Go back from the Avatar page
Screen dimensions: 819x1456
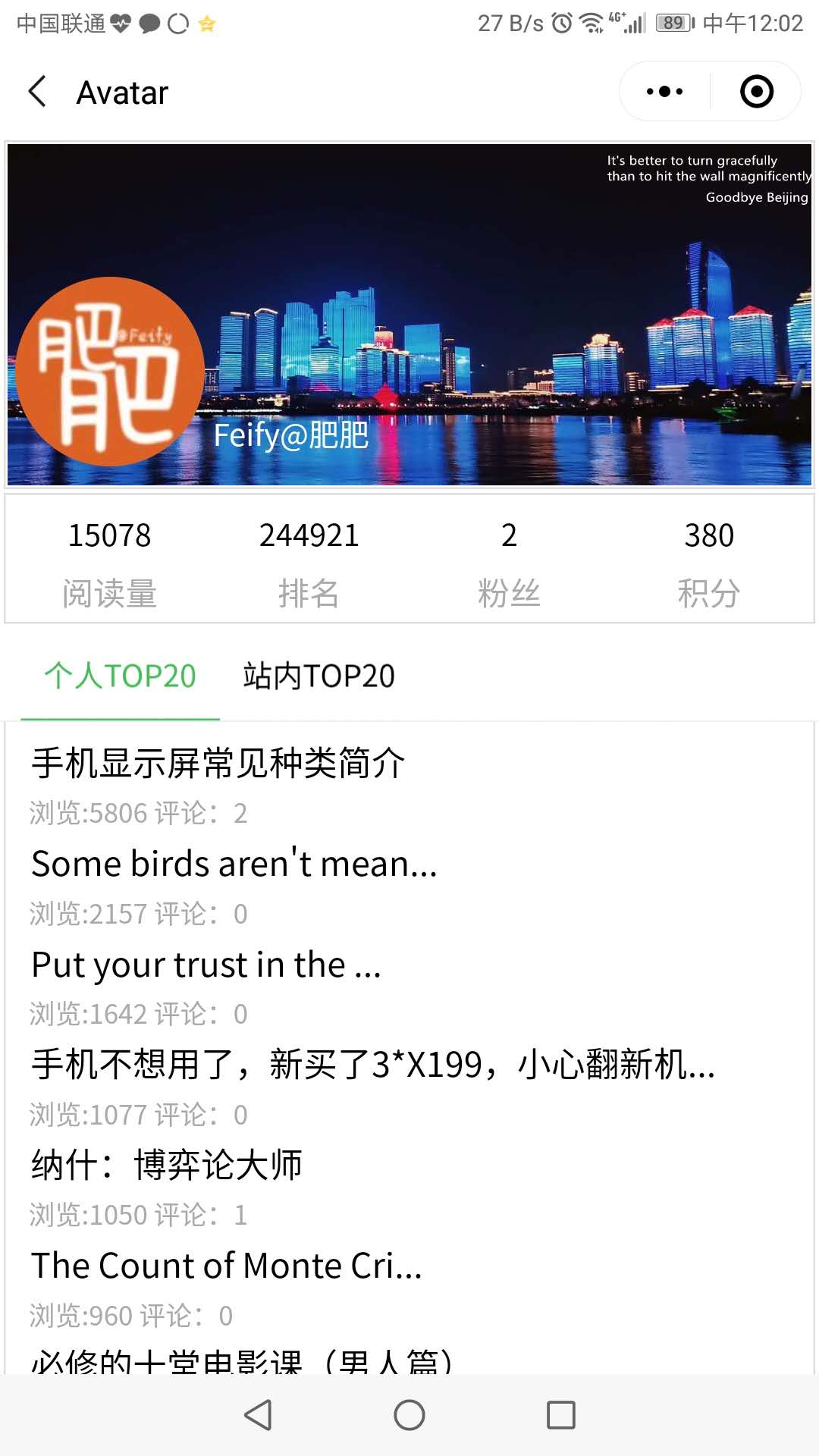38,93
